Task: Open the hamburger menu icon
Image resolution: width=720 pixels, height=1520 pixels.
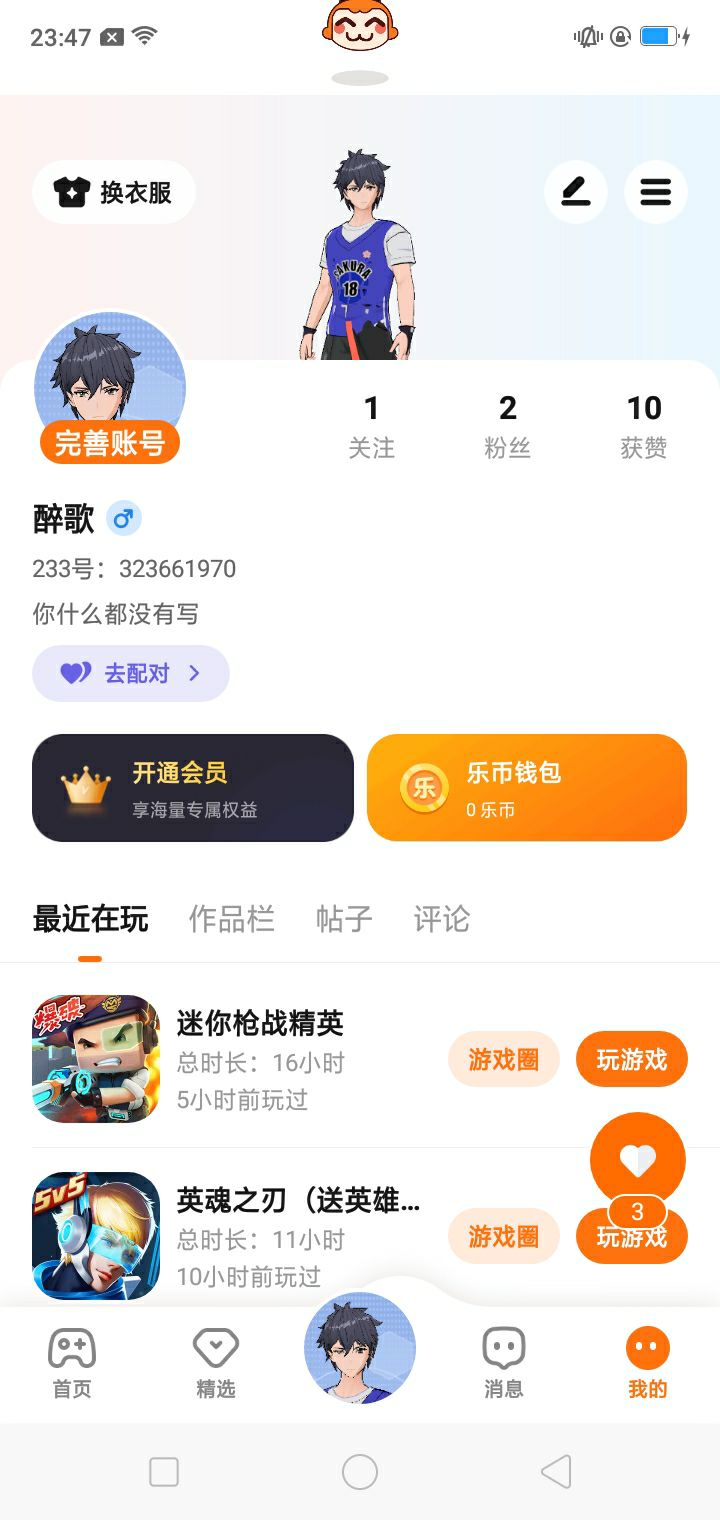Action: click(656, 191)
